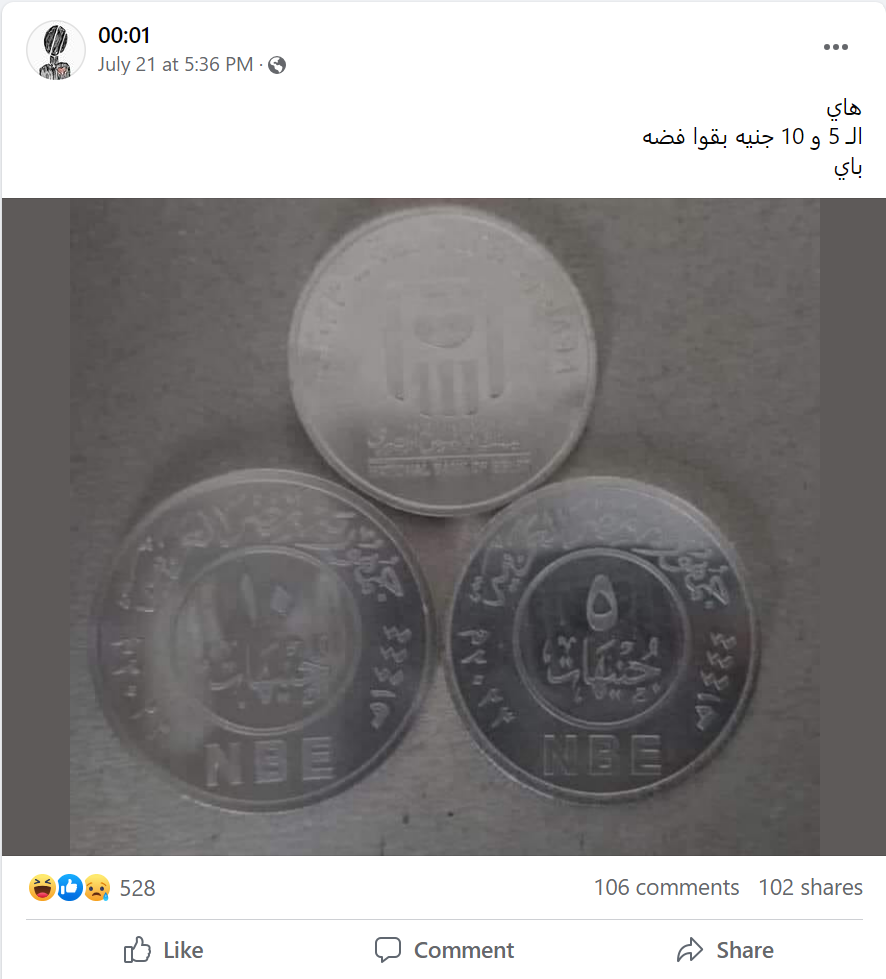
Task: Comment on this post
Action: click(x=444, y=950)
